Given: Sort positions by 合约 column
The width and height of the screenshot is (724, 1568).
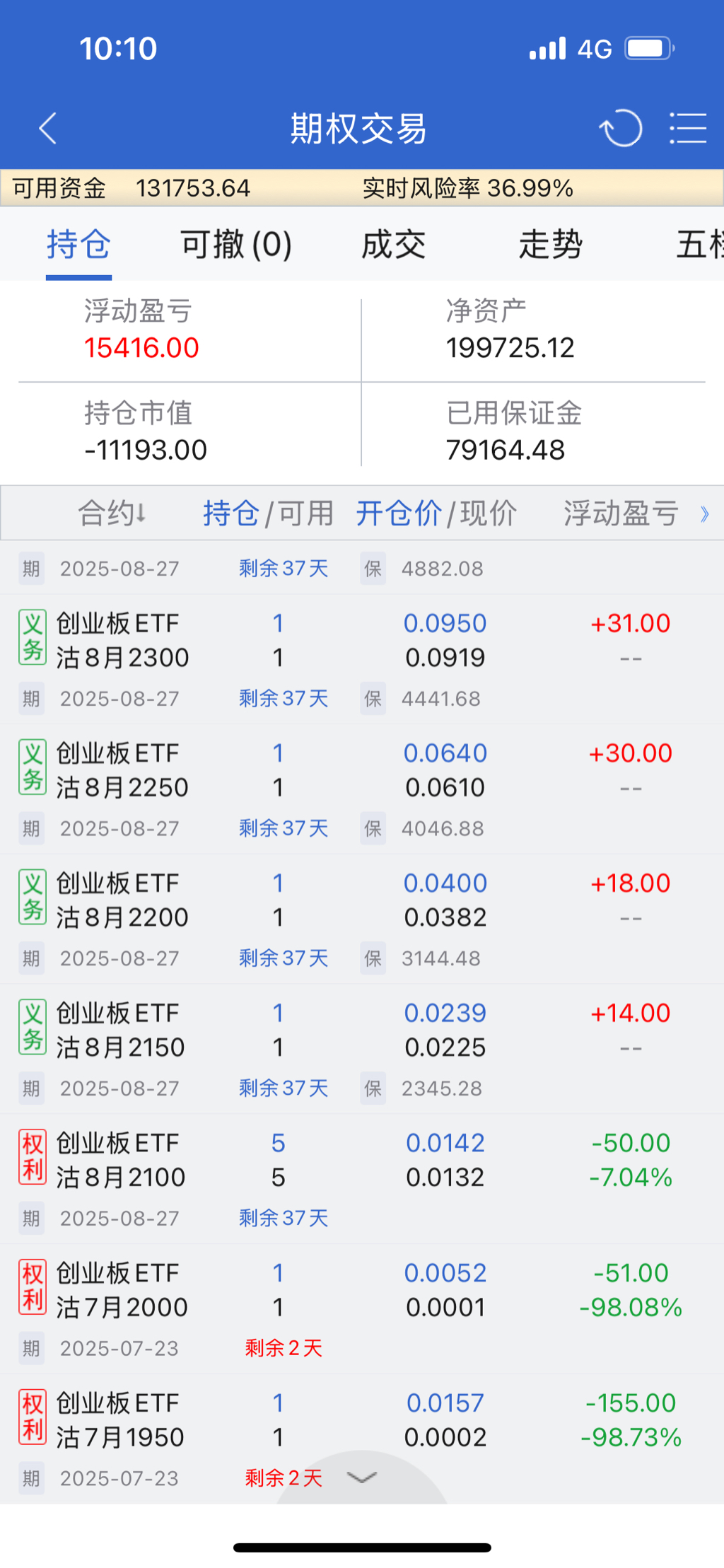Looking at the screenshot, I should click(x=112, y=513).
